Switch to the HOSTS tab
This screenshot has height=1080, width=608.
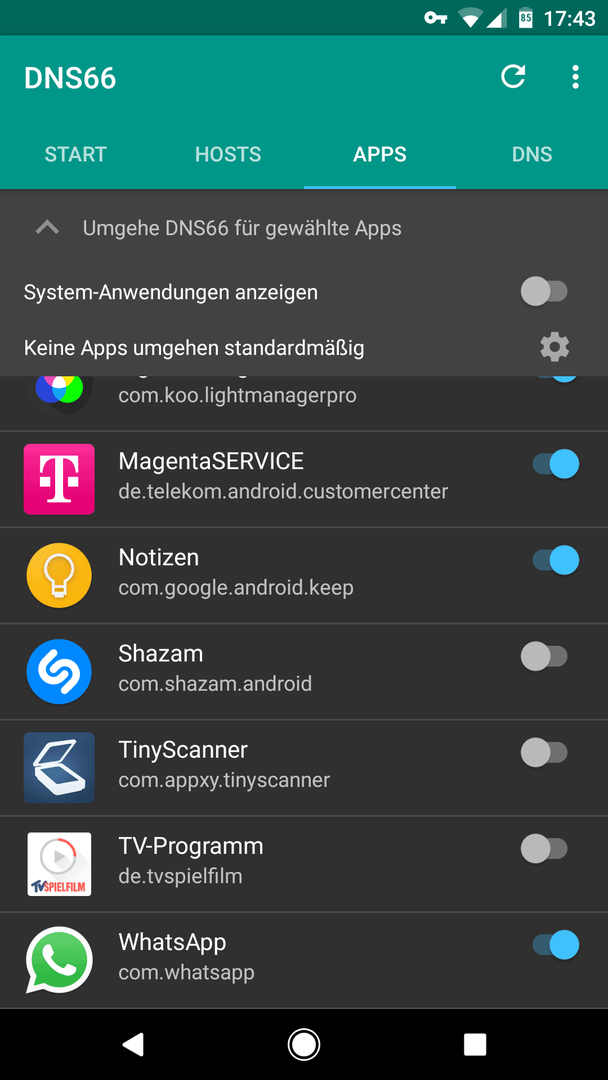tap(228, 154)
